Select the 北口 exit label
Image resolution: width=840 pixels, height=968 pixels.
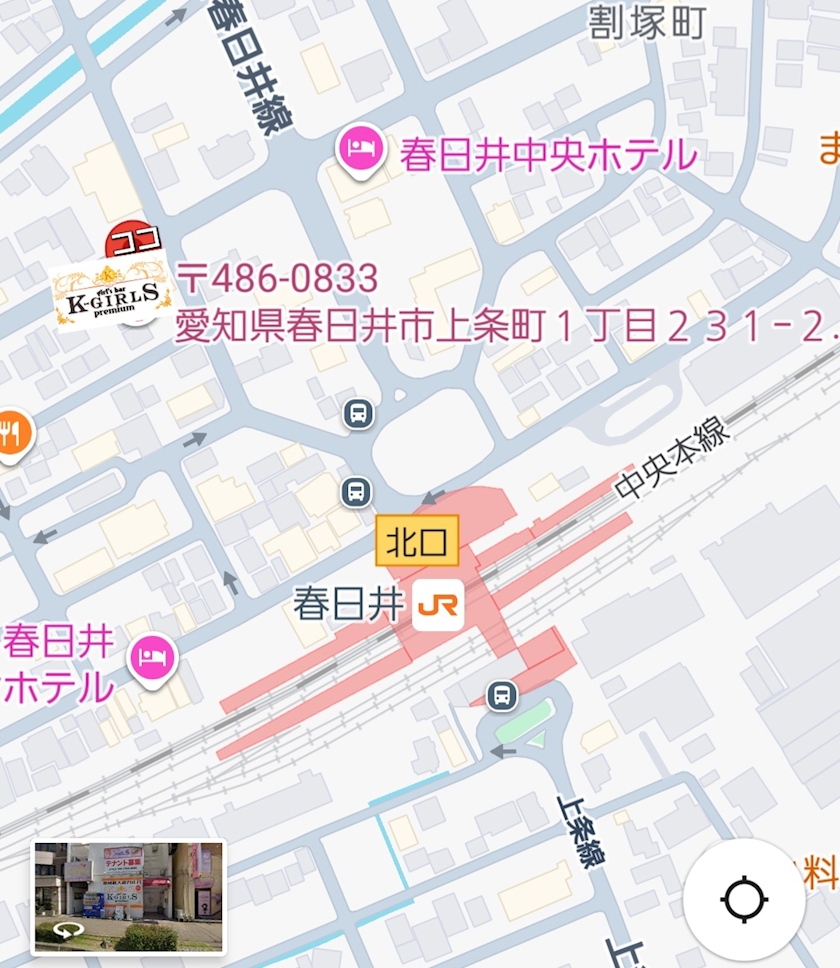pyautogui.click(x=417, y=541)
